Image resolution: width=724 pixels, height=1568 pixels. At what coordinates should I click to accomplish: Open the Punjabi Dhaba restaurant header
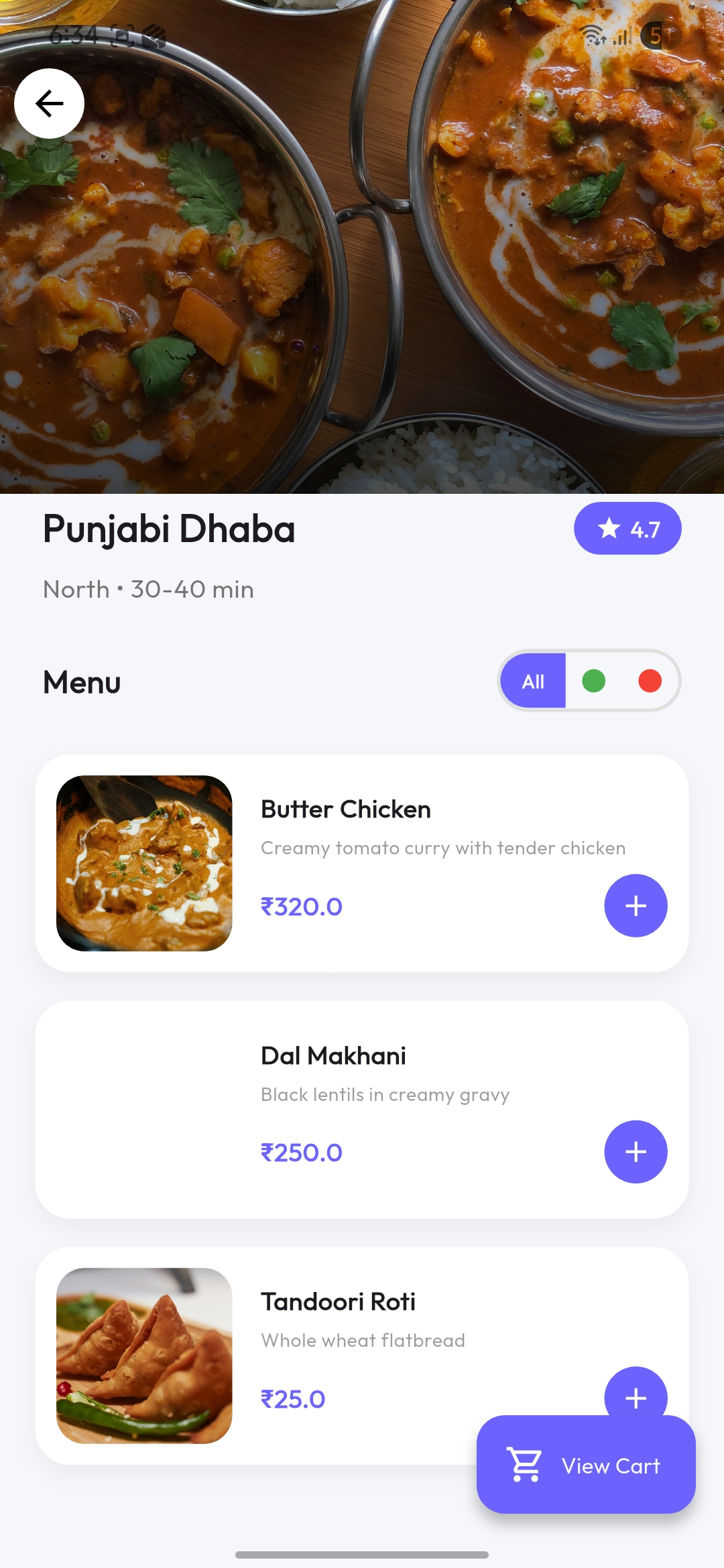[168, 529]
